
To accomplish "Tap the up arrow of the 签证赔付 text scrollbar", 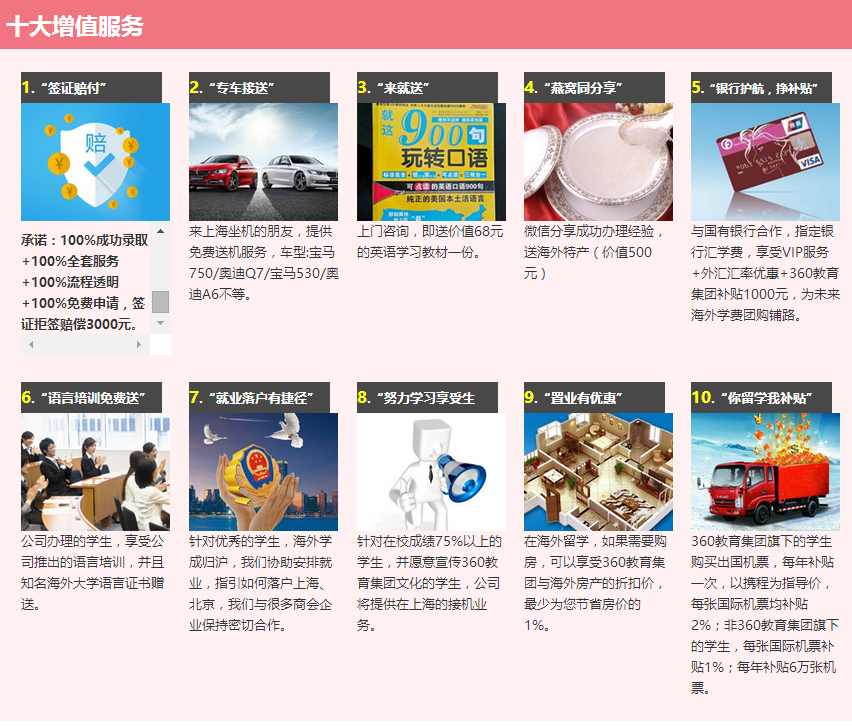I will [x=160, y=231].
